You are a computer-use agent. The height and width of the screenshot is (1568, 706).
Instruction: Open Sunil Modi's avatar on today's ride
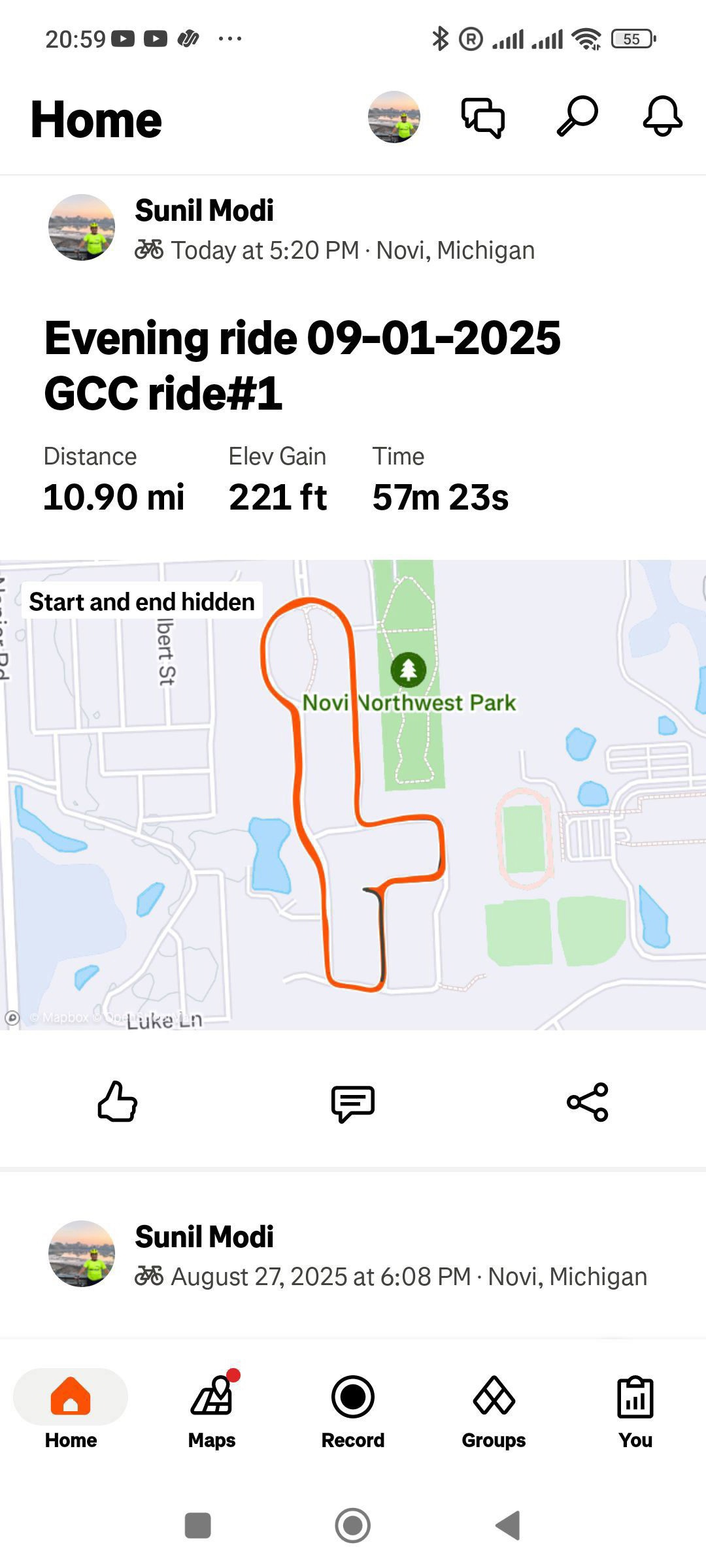tap(82, 227)
